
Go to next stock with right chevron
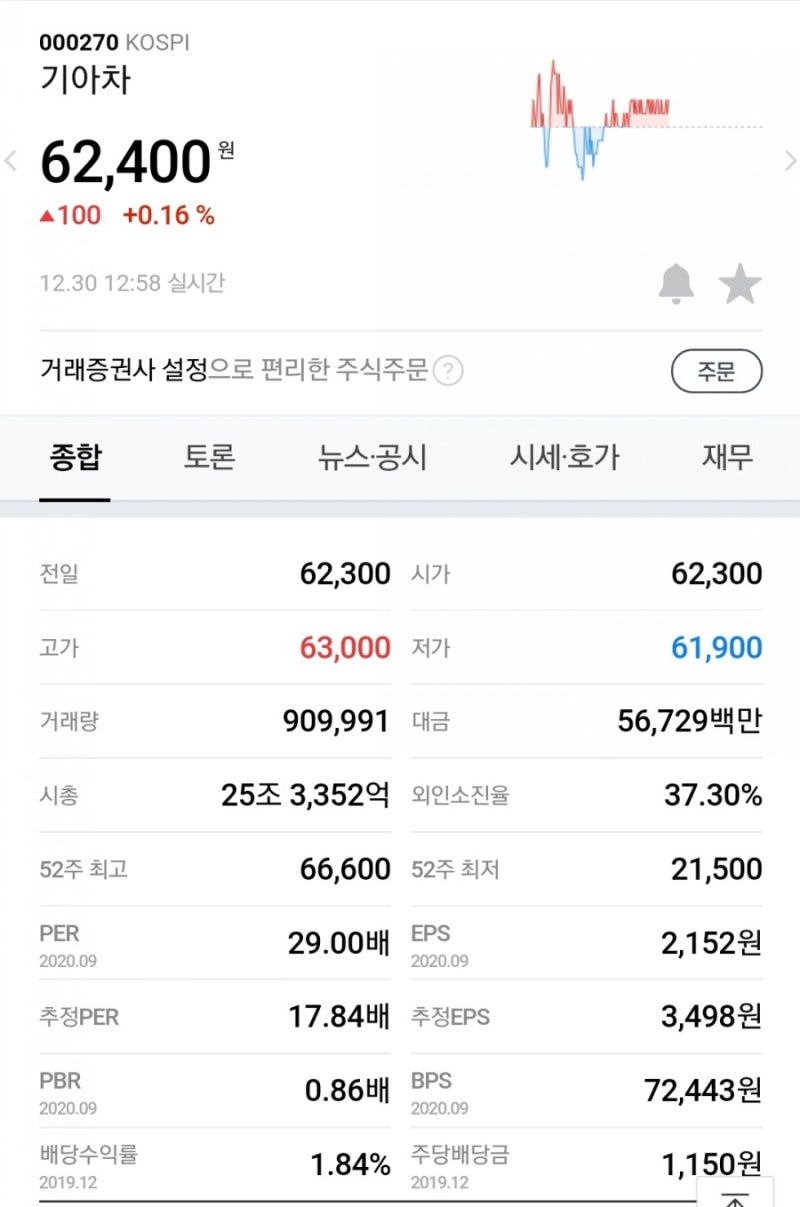(x=790, y=160)
